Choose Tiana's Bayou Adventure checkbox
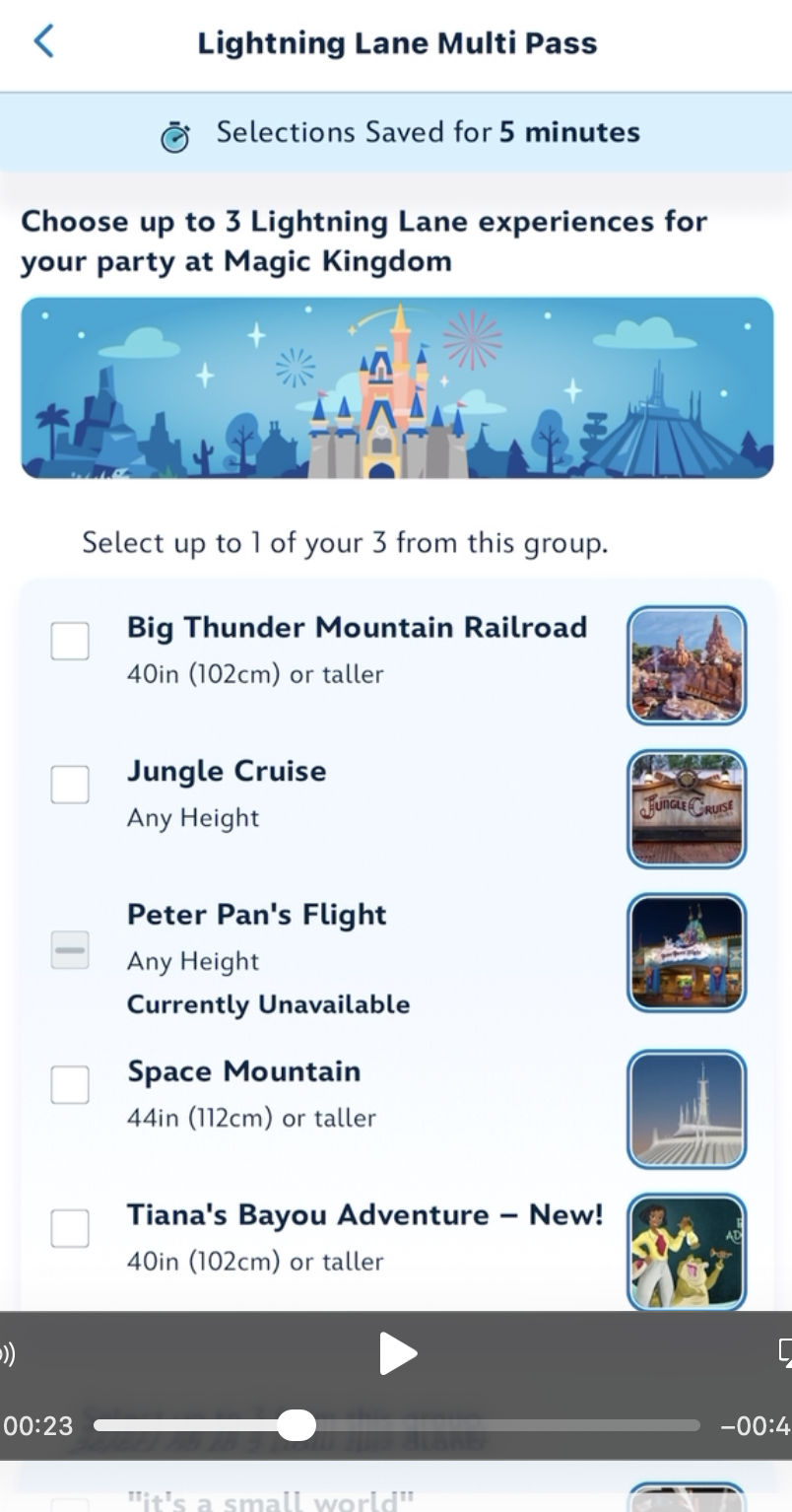The image size is (792, 1512). [x=70, y=1228]
